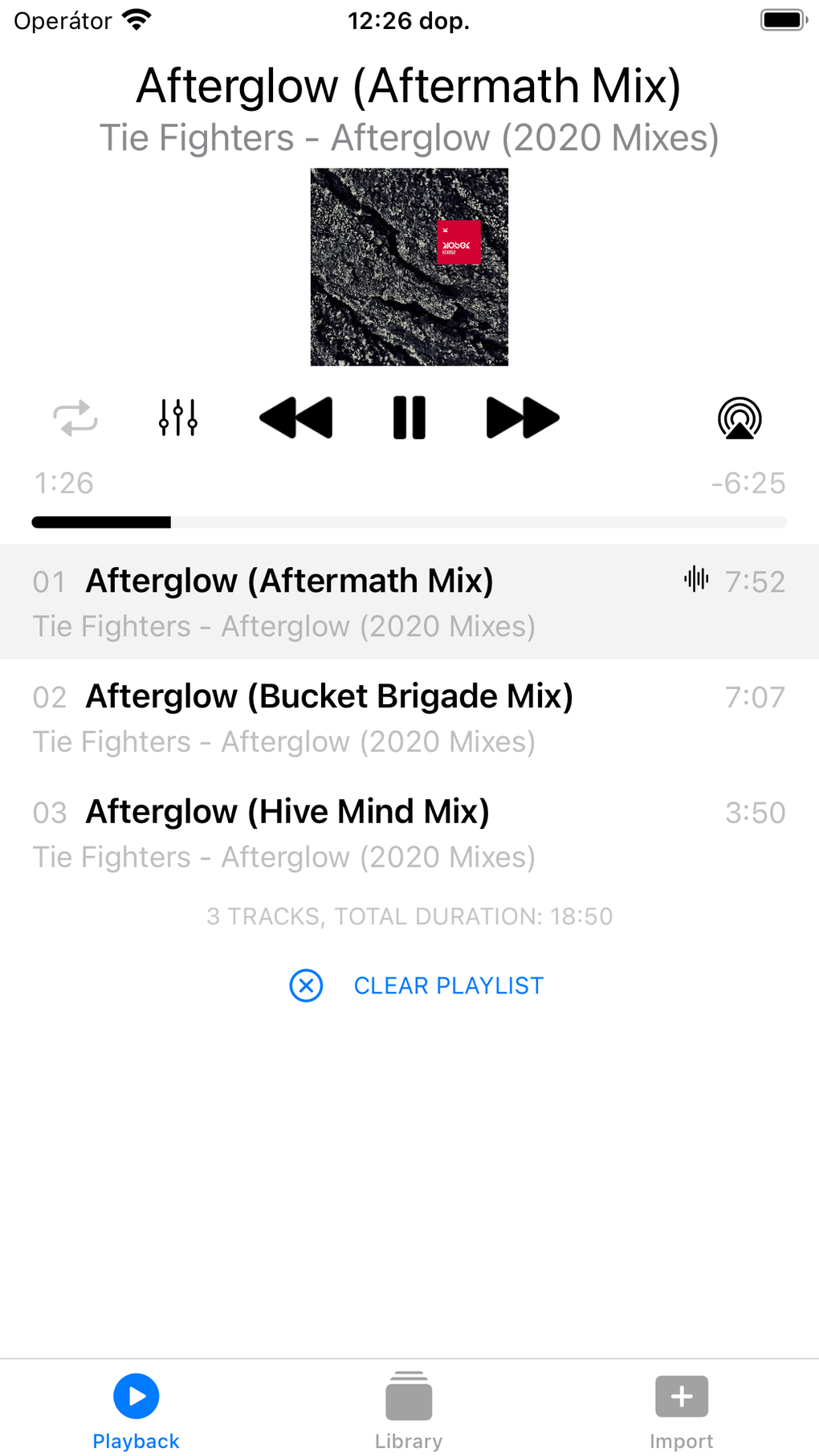
Task: Select the Playback tab
Action: (x=136, y=1411)
